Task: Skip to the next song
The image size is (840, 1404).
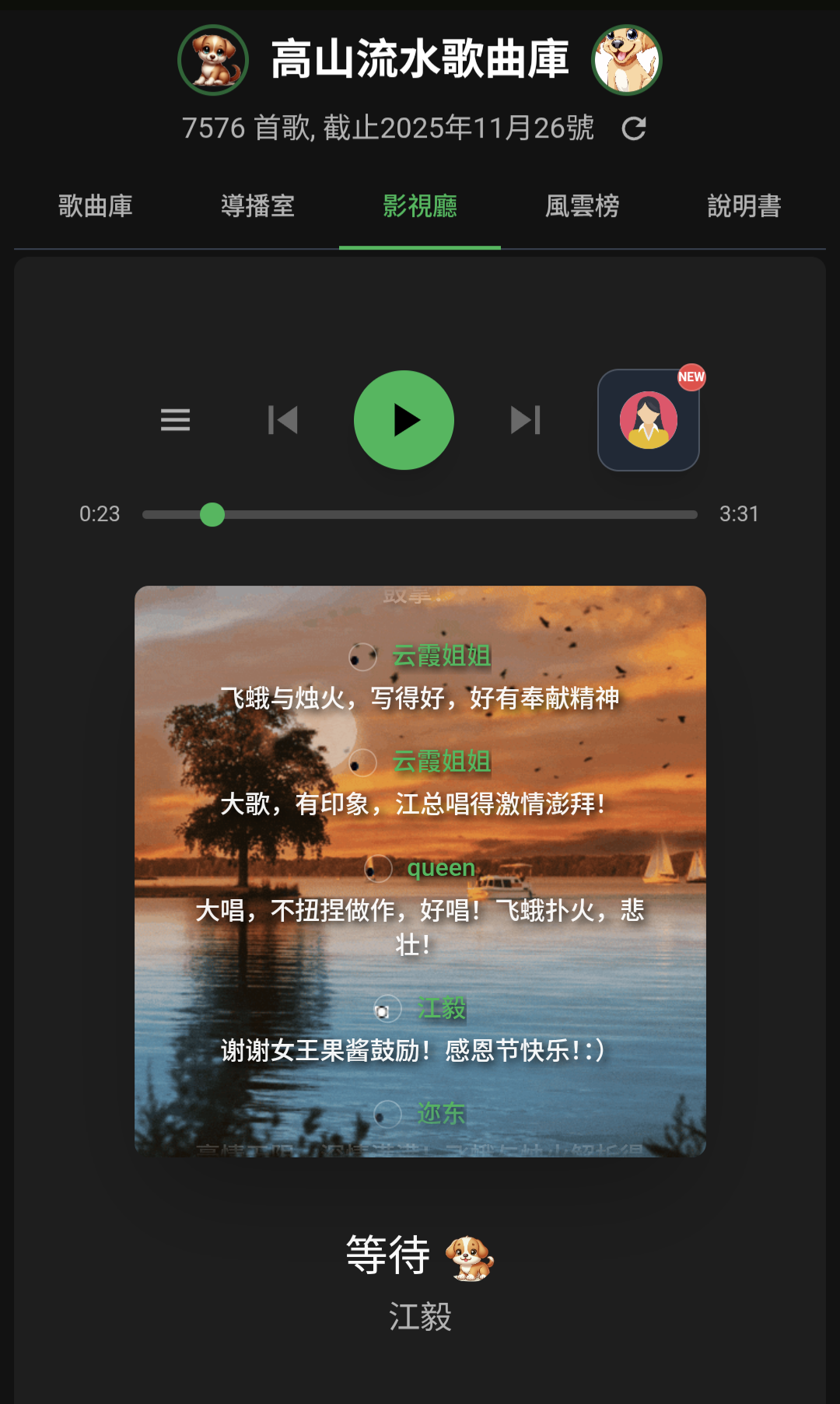Action: tap(525, 420)
